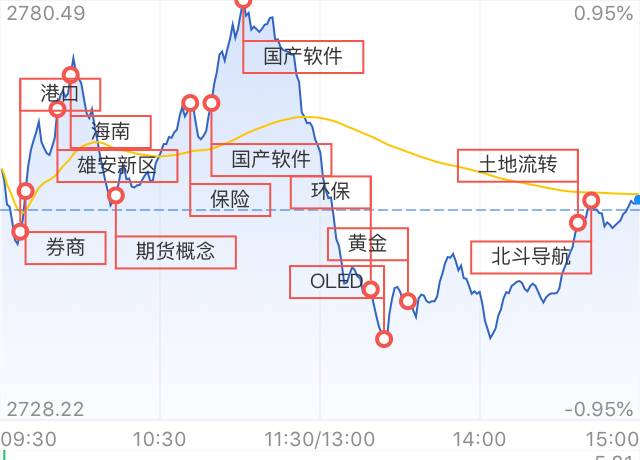This screenshot has width=640, height=460.
Task: Open the OLED sector tag
Action: coord(337,282)
